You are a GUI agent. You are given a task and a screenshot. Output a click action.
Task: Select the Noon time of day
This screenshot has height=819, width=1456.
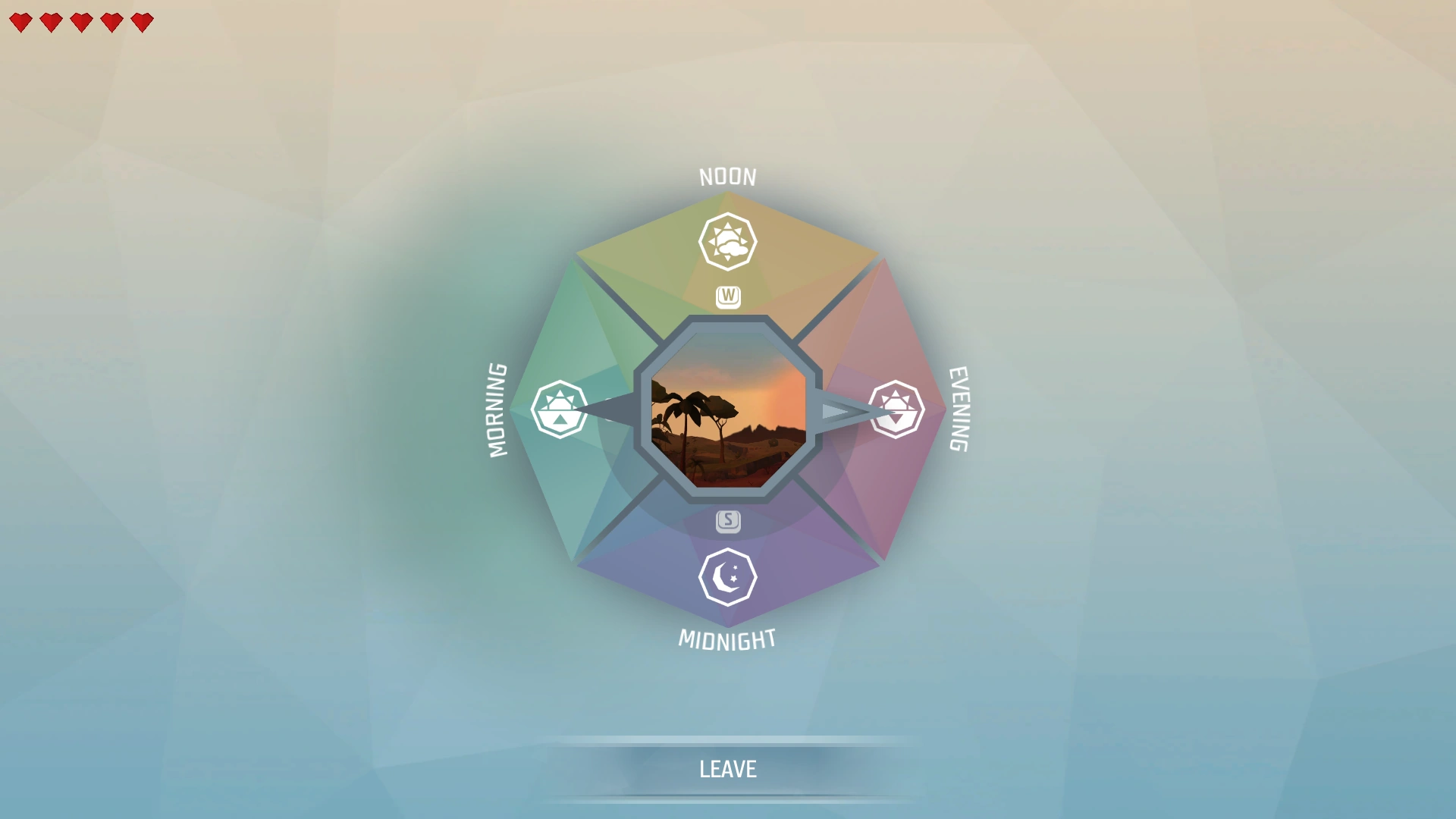727,242
